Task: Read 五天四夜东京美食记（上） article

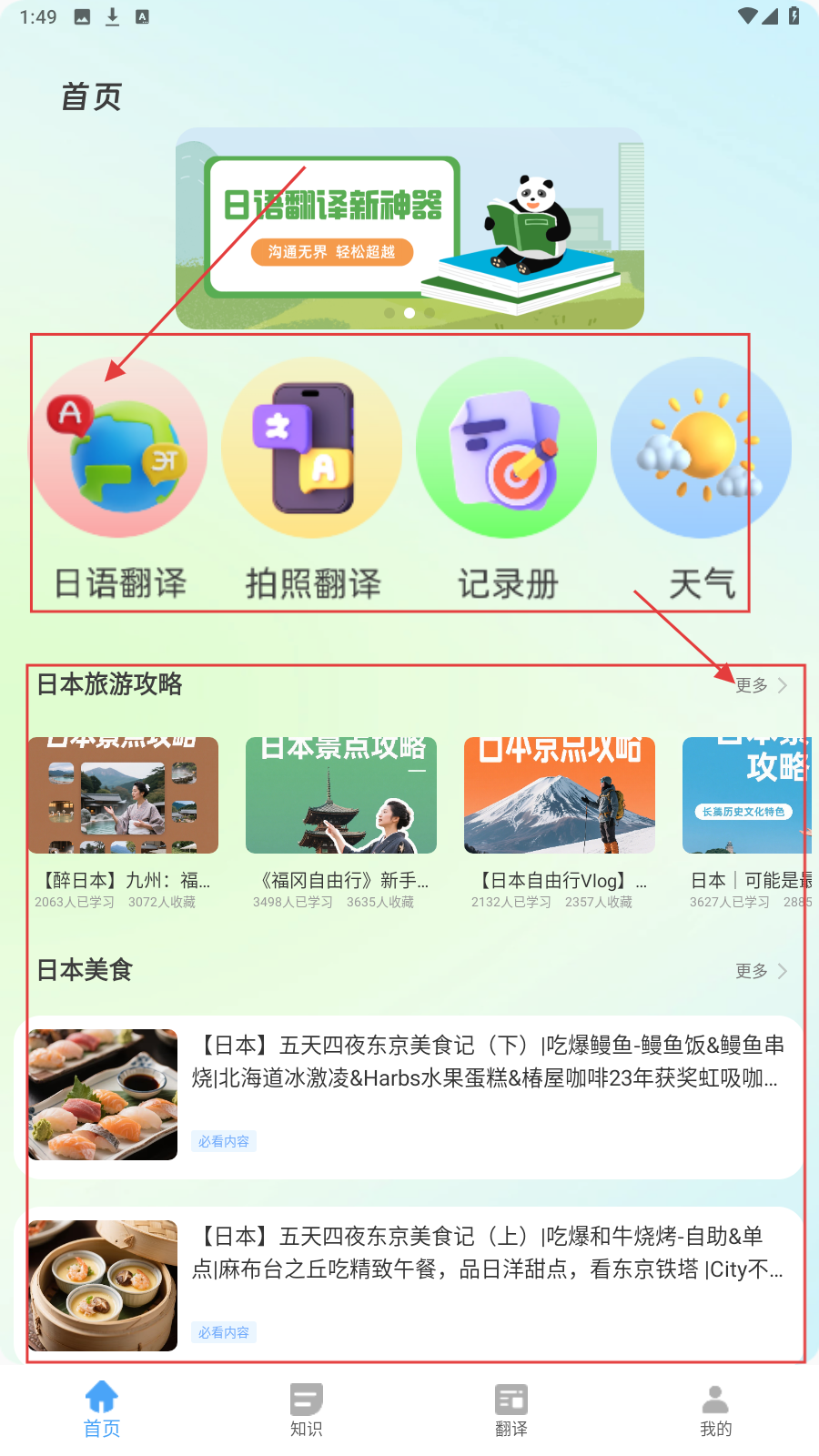Action: pos(409,1285)
